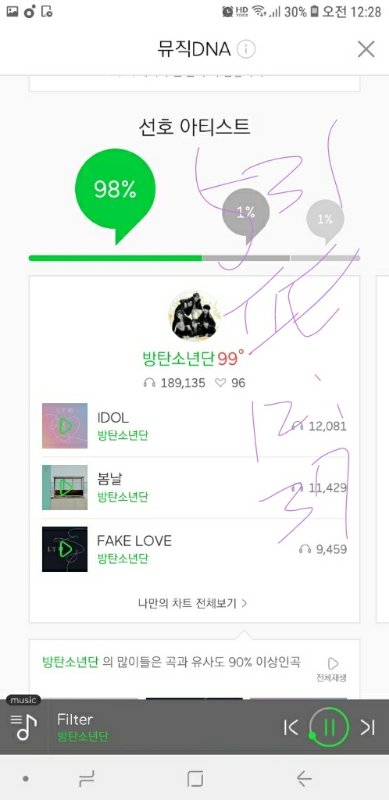The image size is (389, 800).
Task: Play FAKE LOVE from the album cover
Action: 65,549
